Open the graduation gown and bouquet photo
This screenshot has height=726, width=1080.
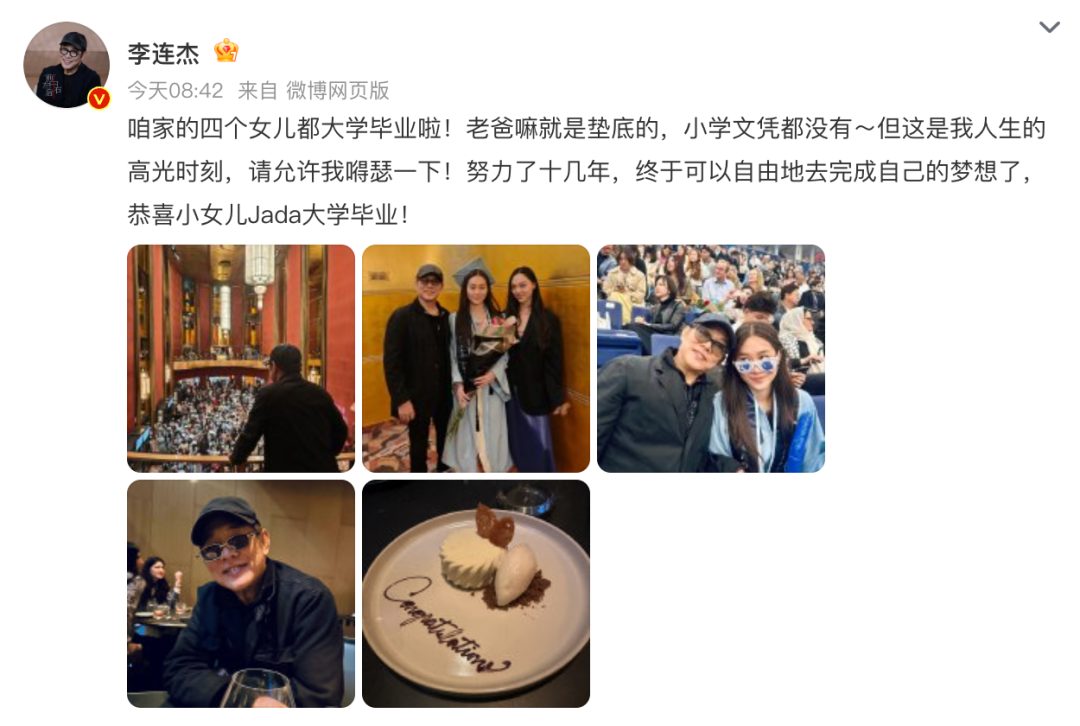click(476, 358)
